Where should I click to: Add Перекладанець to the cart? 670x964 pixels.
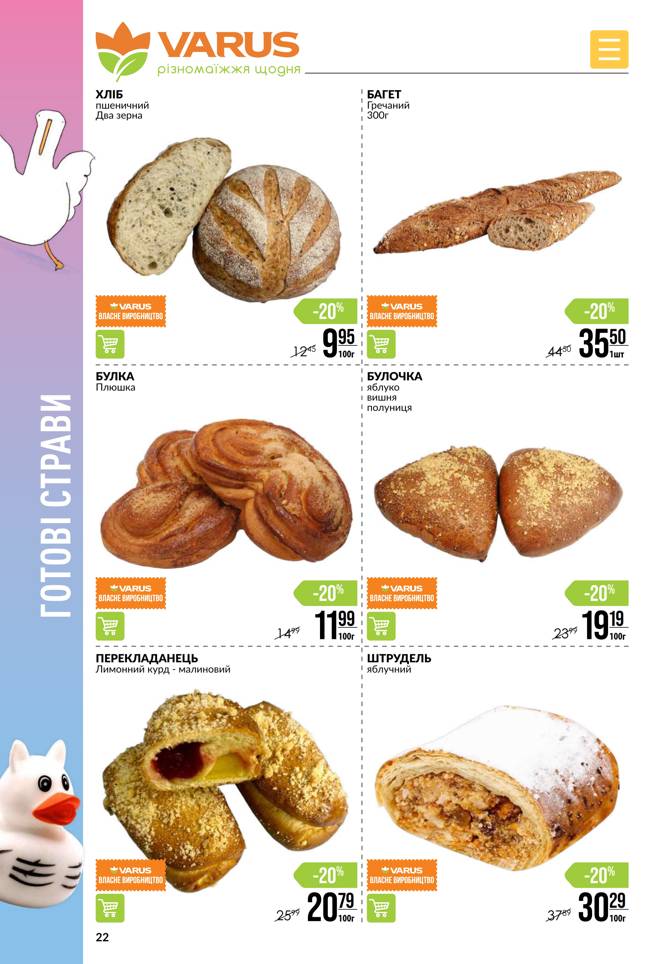coord(109,908)
